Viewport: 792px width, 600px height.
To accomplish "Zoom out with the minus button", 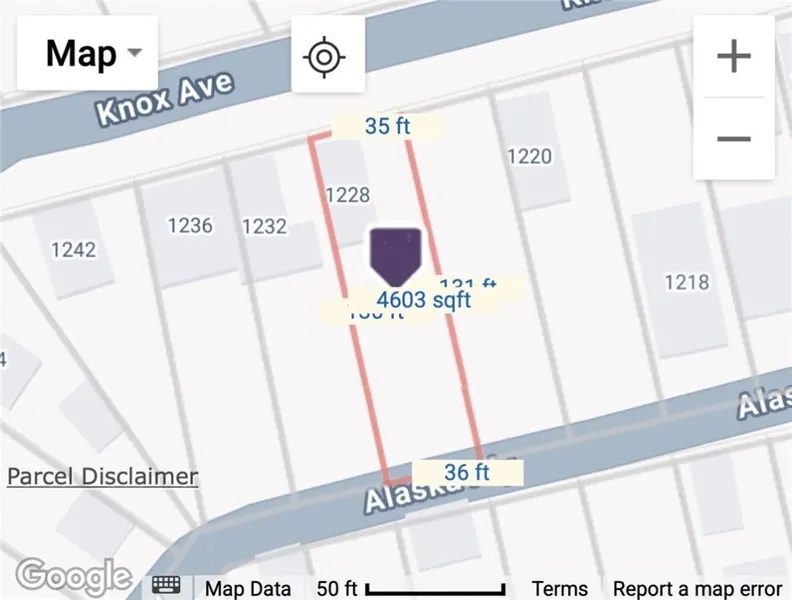I will click(733, 138).
